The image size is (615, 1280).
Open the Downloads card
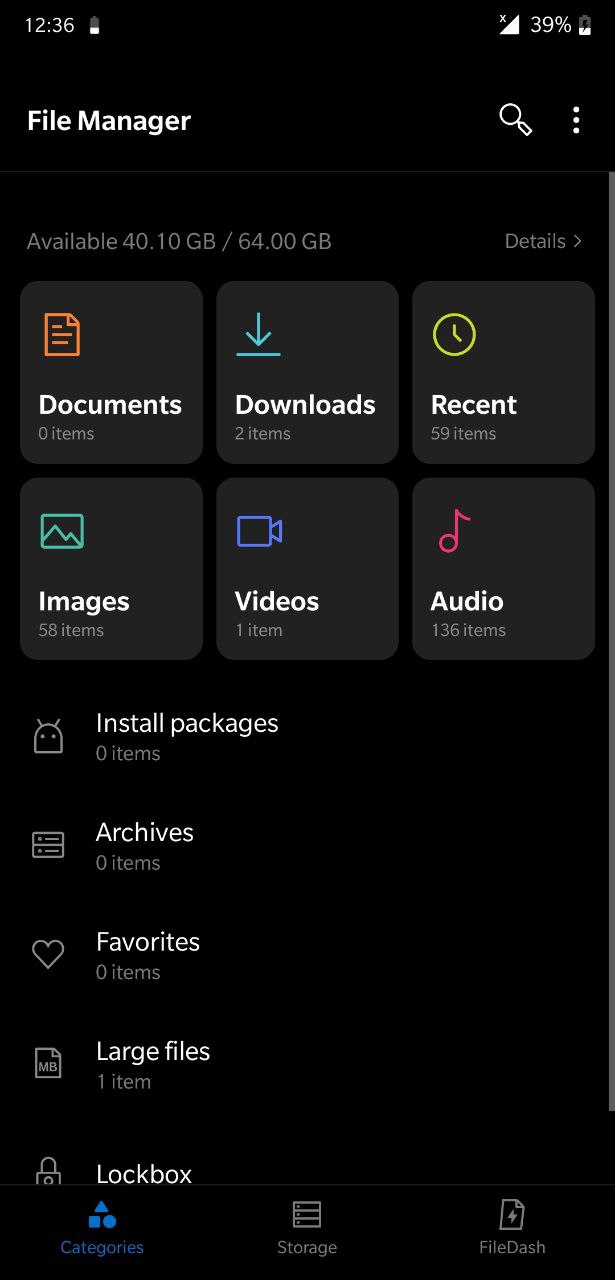click(x=307, y=372)
